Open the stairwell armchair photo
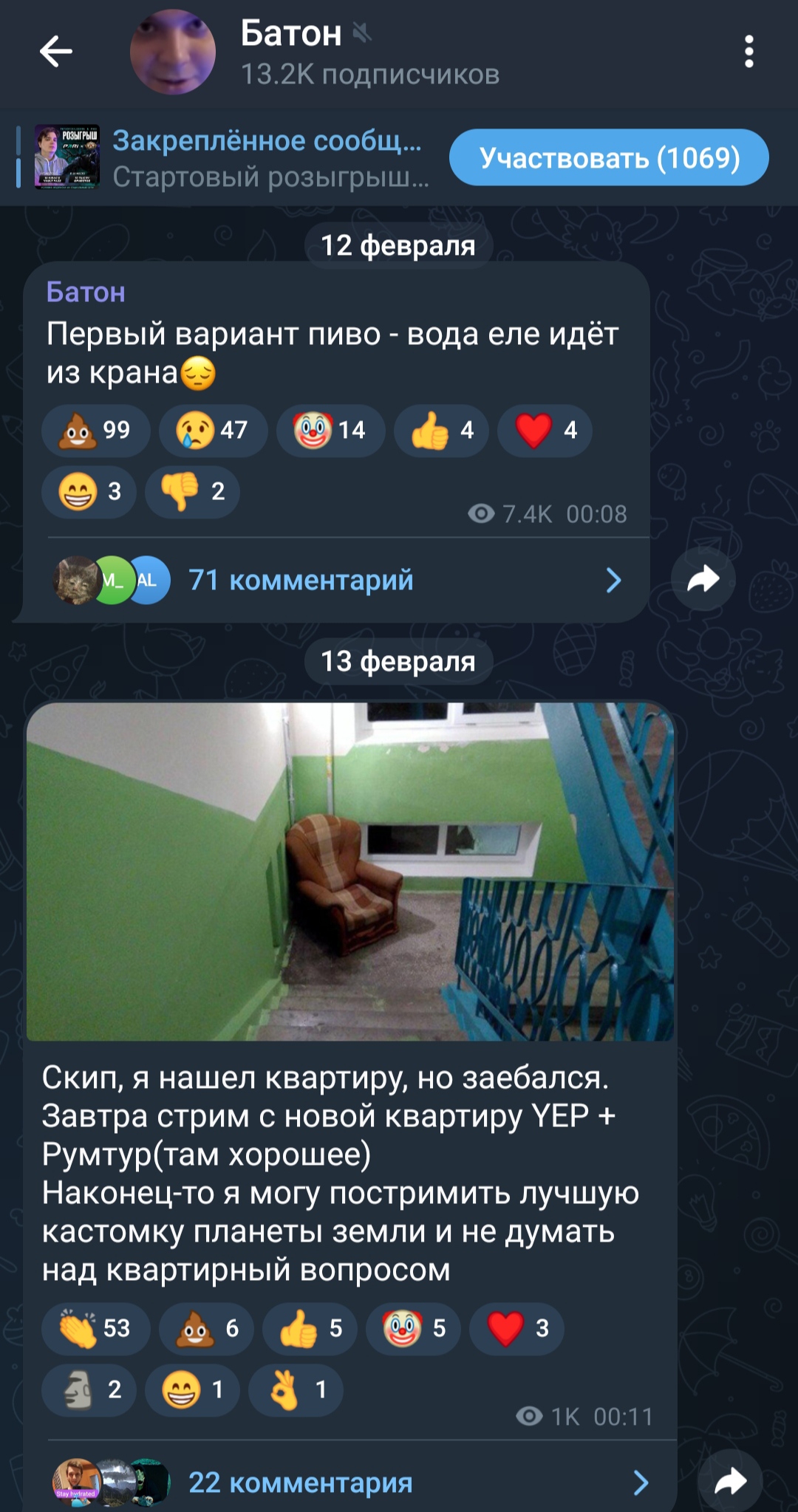Viewport: 798px width, 1512px height. tap(350, 872)
